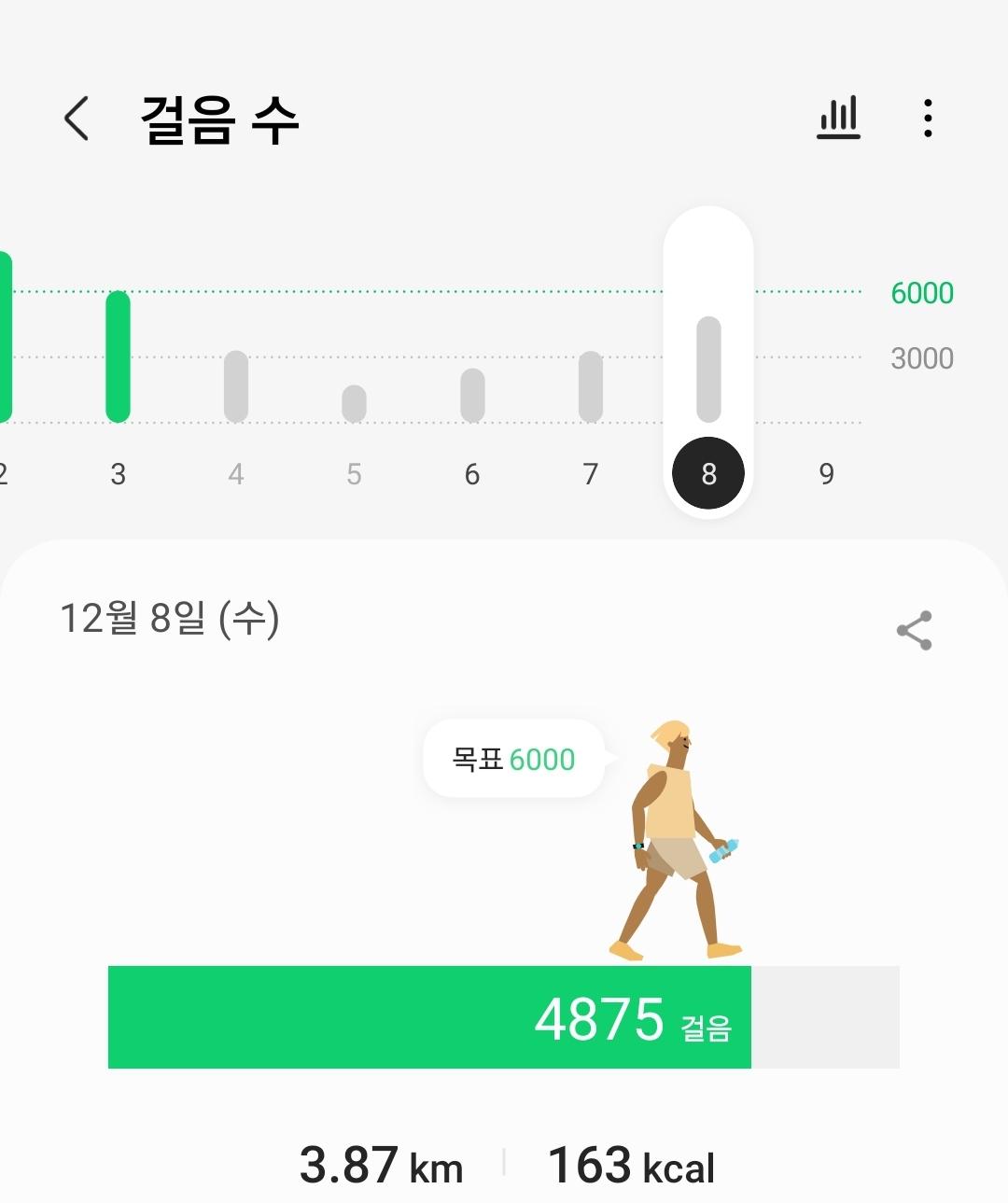Select day 6 in the step chart
Image resolution: width=1008 pixels, height=1203 pixels.
pyautogui.click(x=472, y=473)
